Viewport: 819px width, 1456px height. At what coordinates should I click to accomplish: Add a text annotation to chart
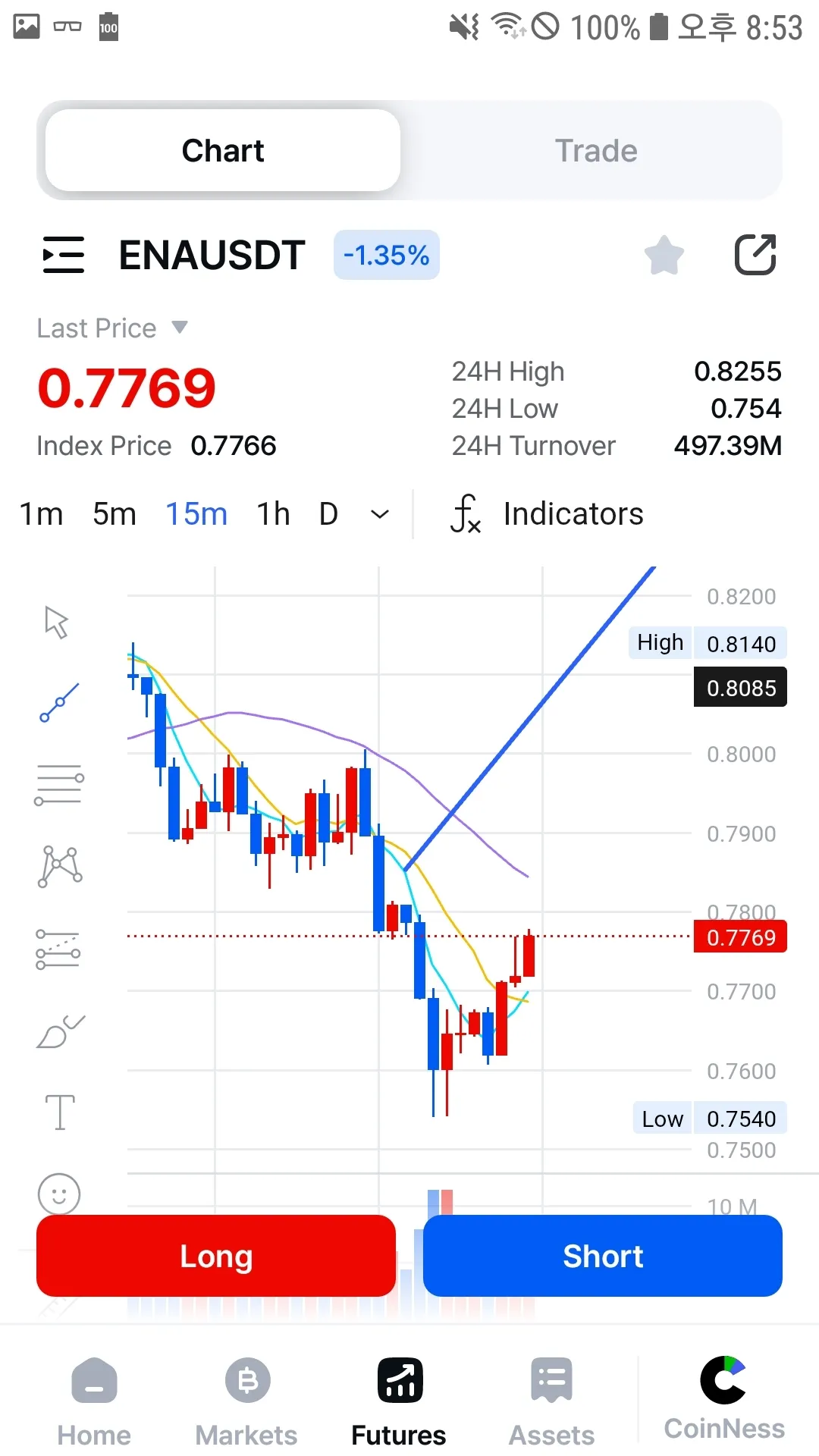(x=60, y=1112)
